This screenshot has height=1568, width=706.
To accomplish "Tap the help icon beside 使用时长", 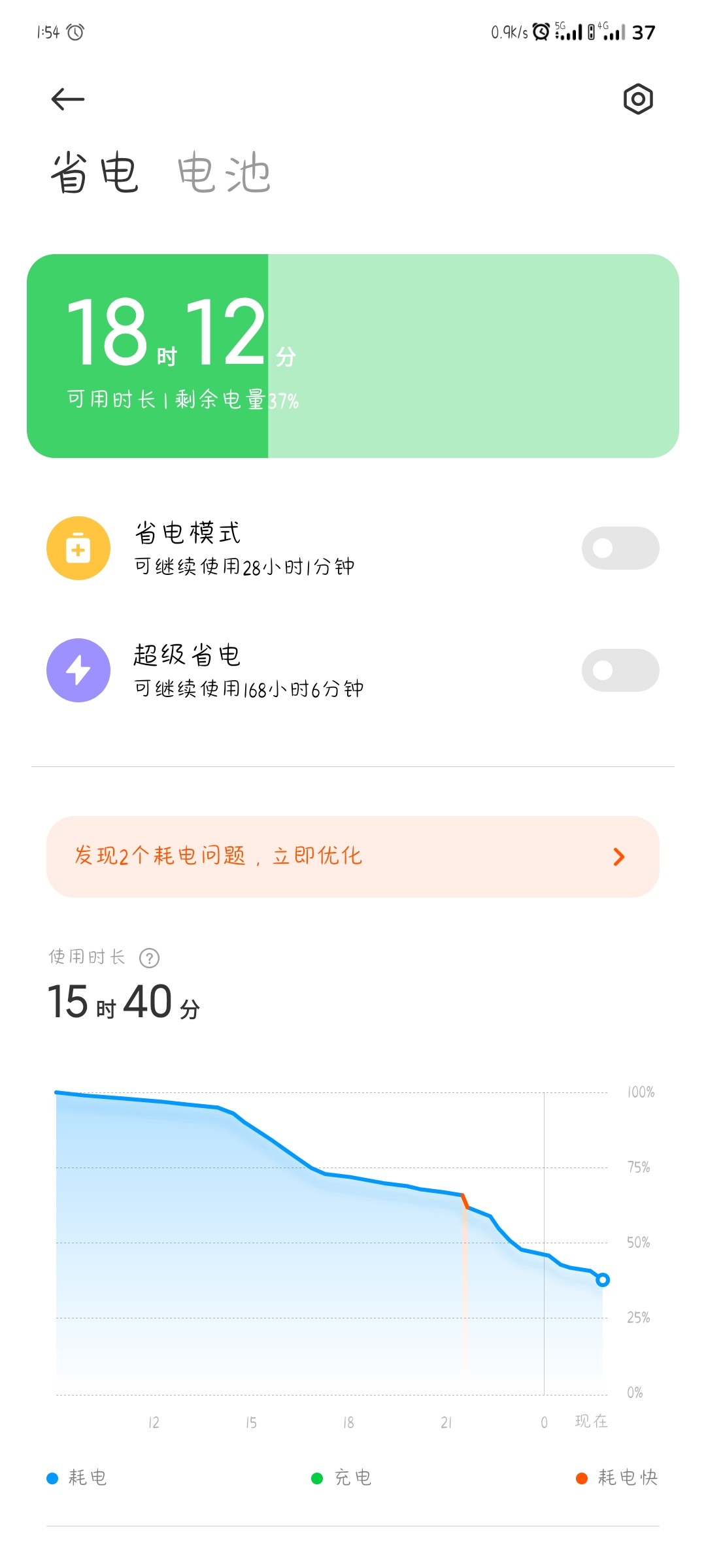I will 150,958.
